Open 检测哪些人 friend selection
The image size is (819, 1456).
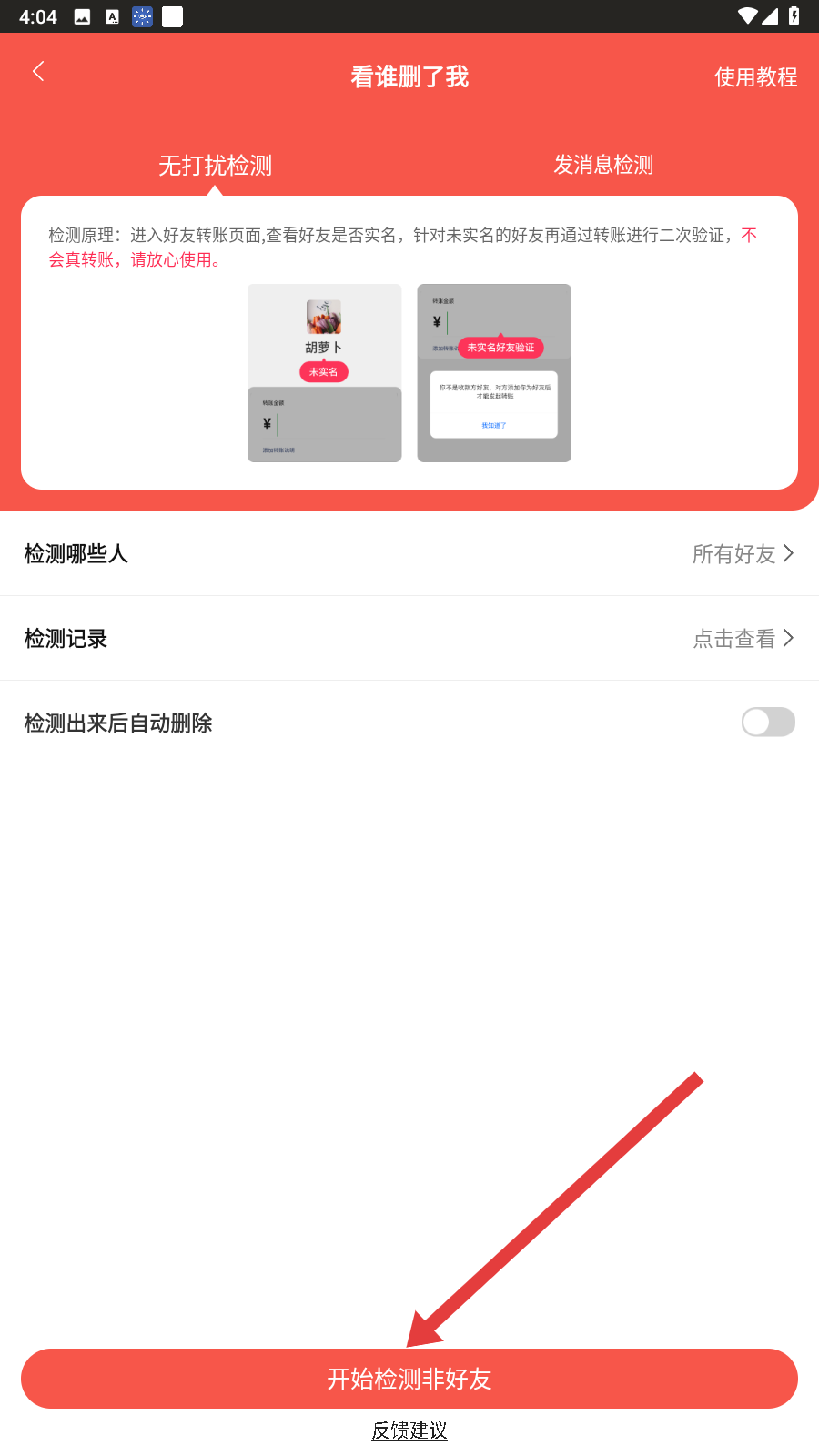tap(409, 553)
